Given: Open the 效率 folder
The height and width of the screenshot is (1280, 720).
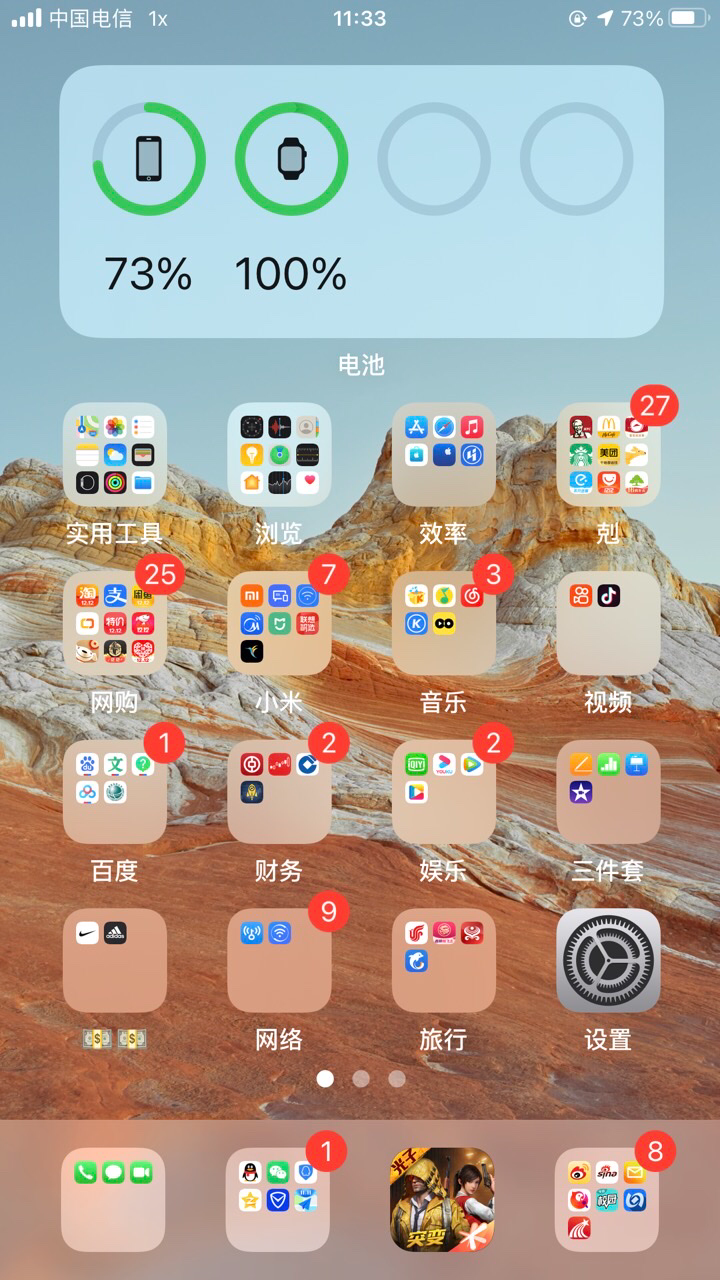Looking at the screenshot, I should pyautogui.click(x=443, y=455).
